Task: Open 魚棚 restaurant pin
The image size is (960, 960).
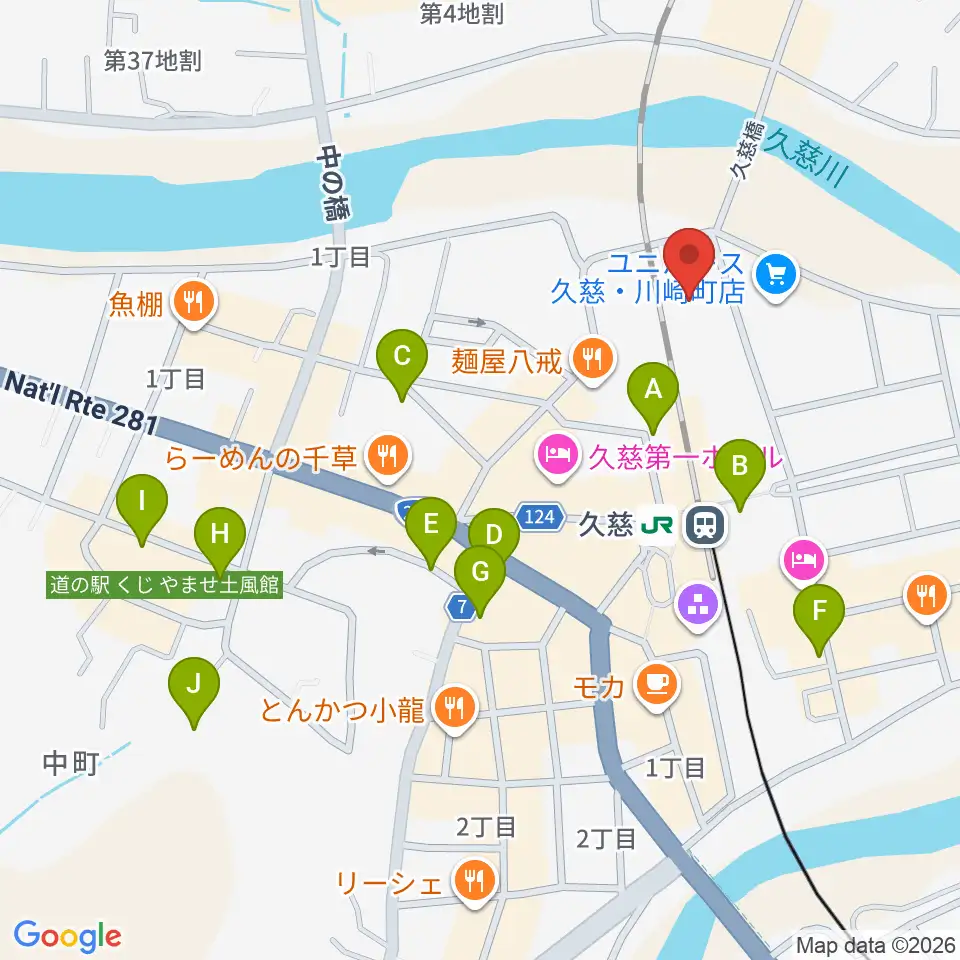Action: pos(194,304)
